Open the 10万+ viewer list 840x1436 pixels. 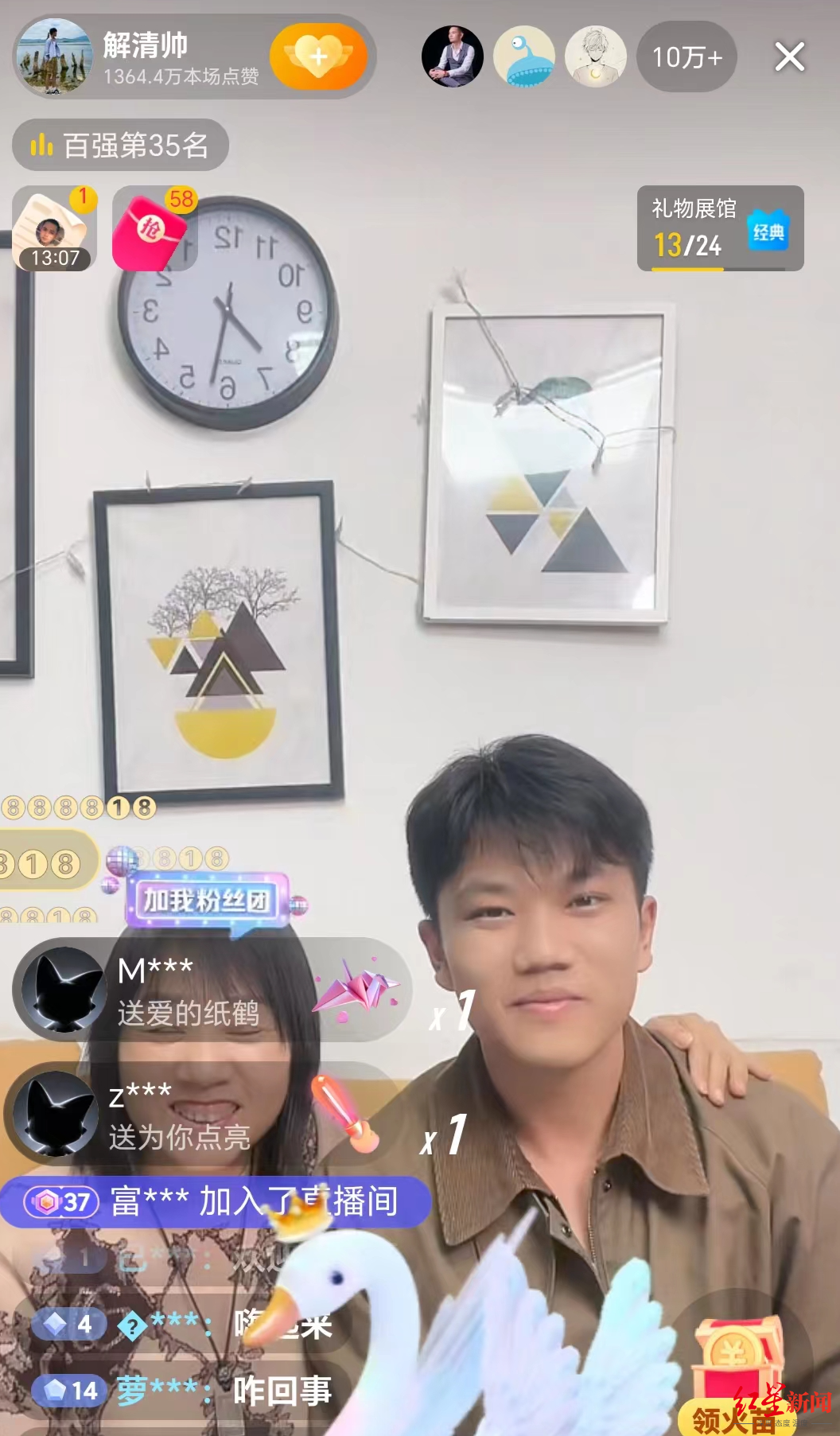click(x=686, y=57)
